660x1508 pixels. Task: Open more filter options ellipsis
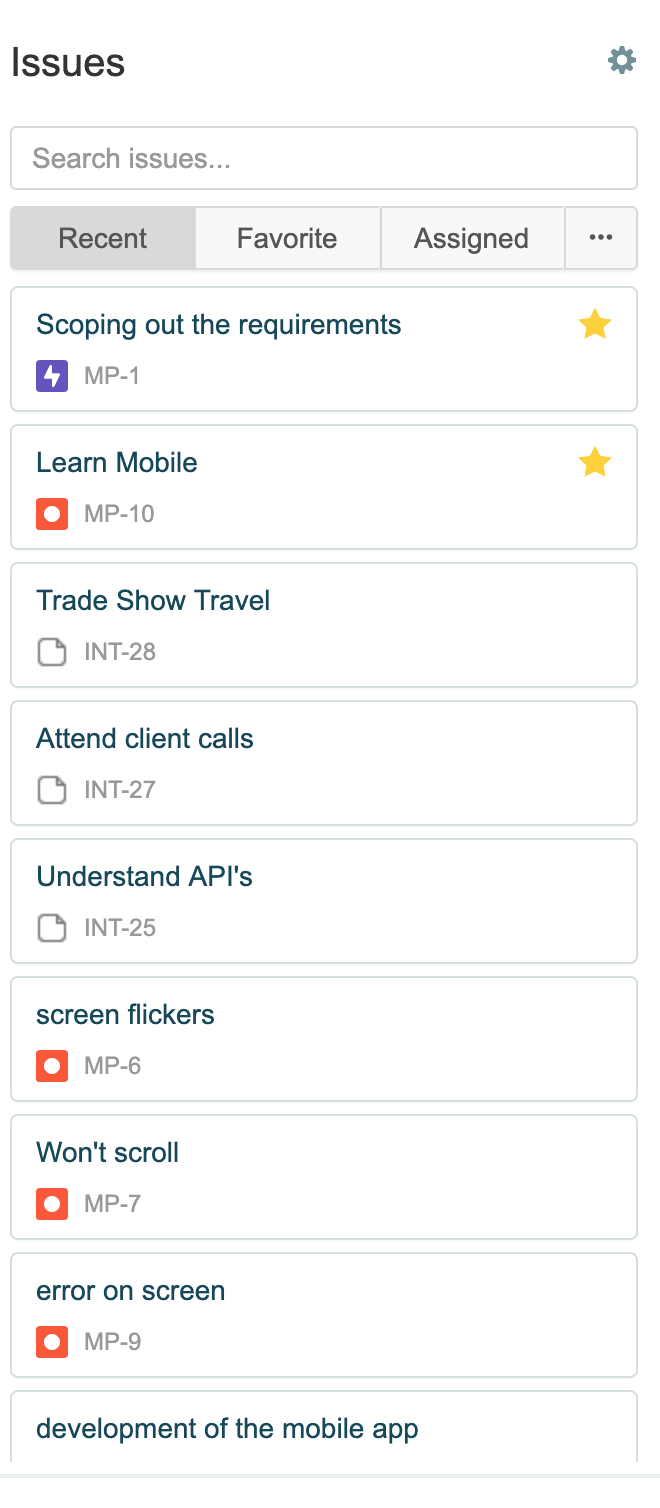pyautogui.click(x=600, y=238)
